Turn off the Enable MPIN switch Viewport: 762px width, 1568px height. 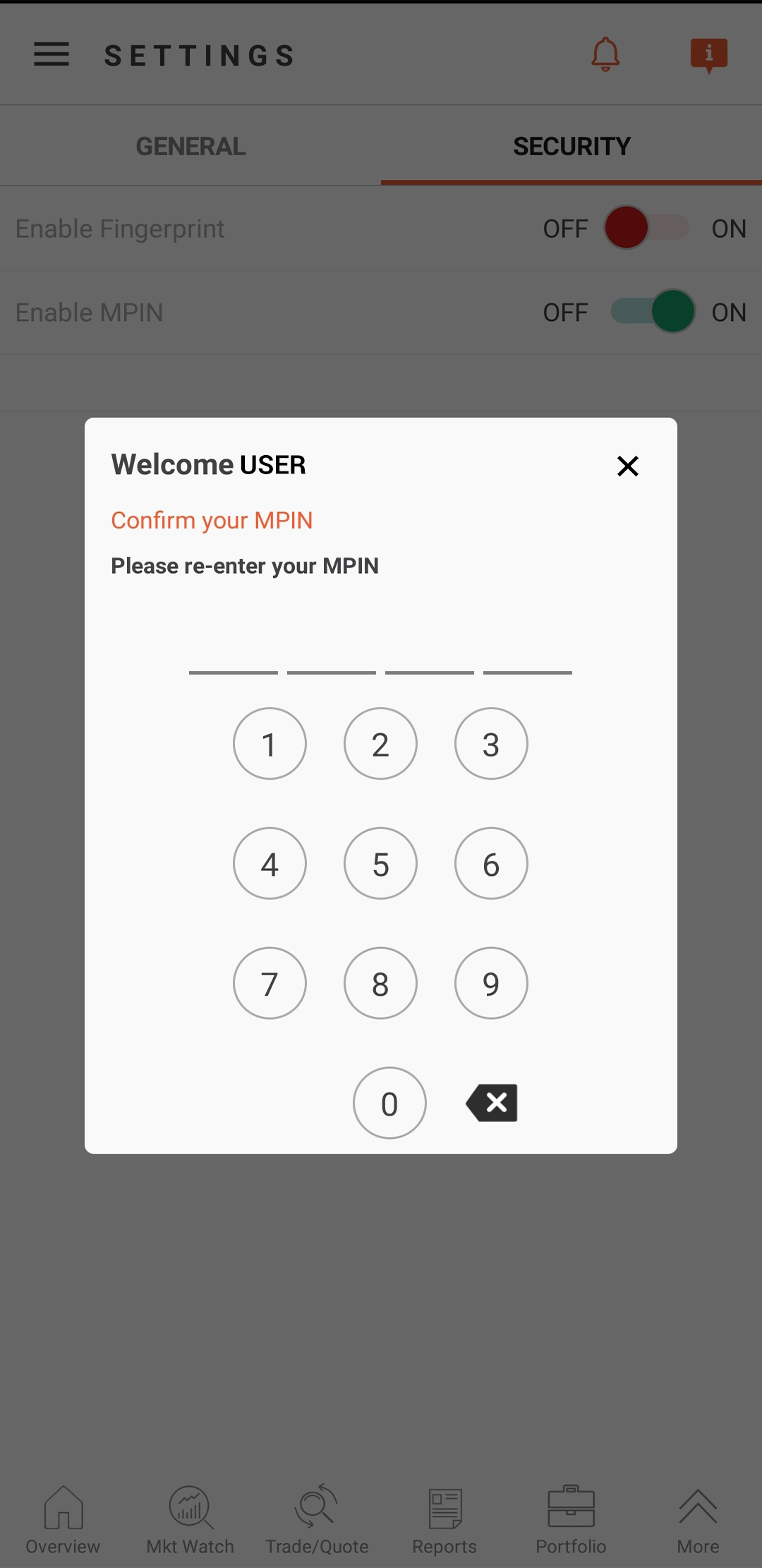(653, 311)
